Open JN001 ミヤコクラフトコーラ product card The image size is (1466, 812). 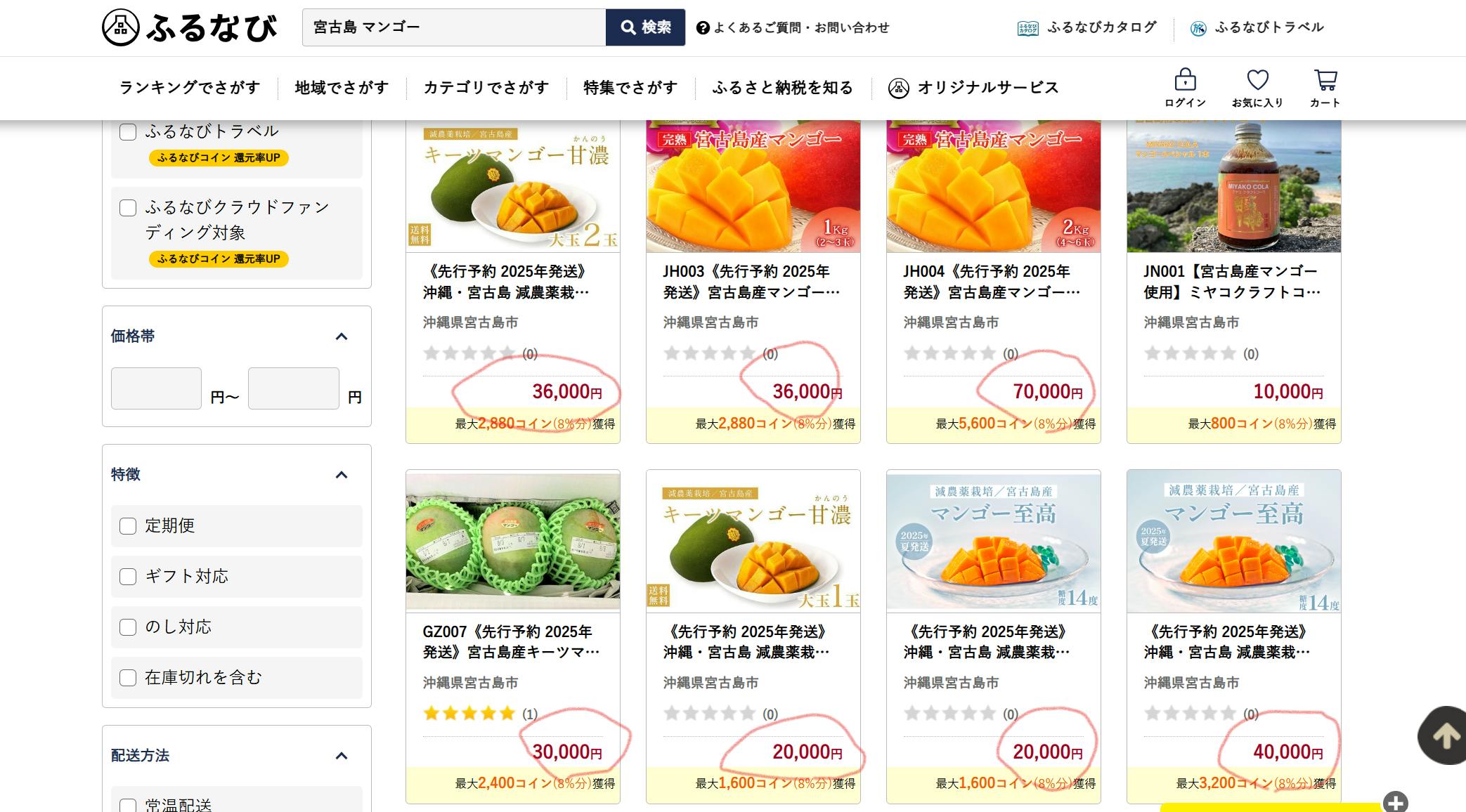[x=1233, y=282]
